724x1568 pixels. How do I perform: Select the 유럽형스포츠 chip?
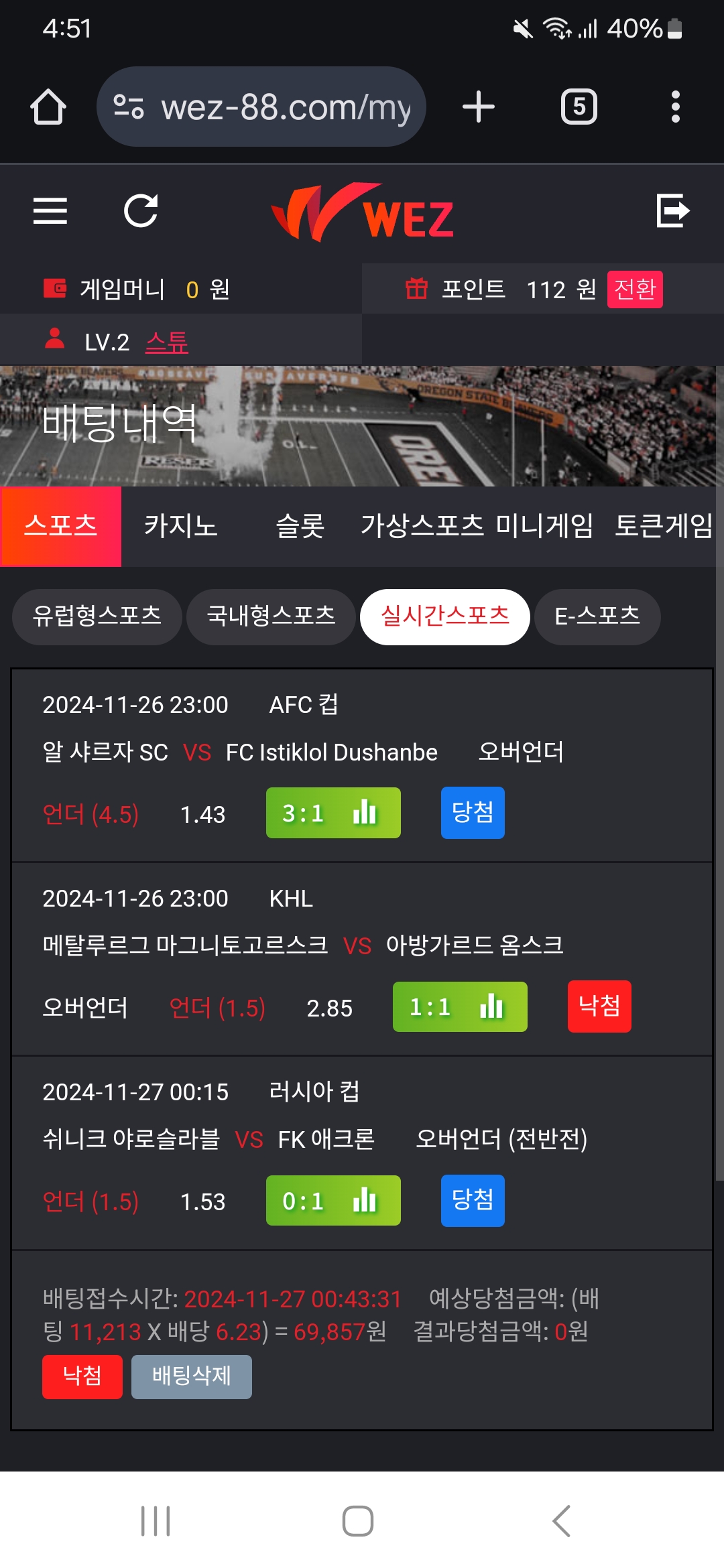(97, 616)
